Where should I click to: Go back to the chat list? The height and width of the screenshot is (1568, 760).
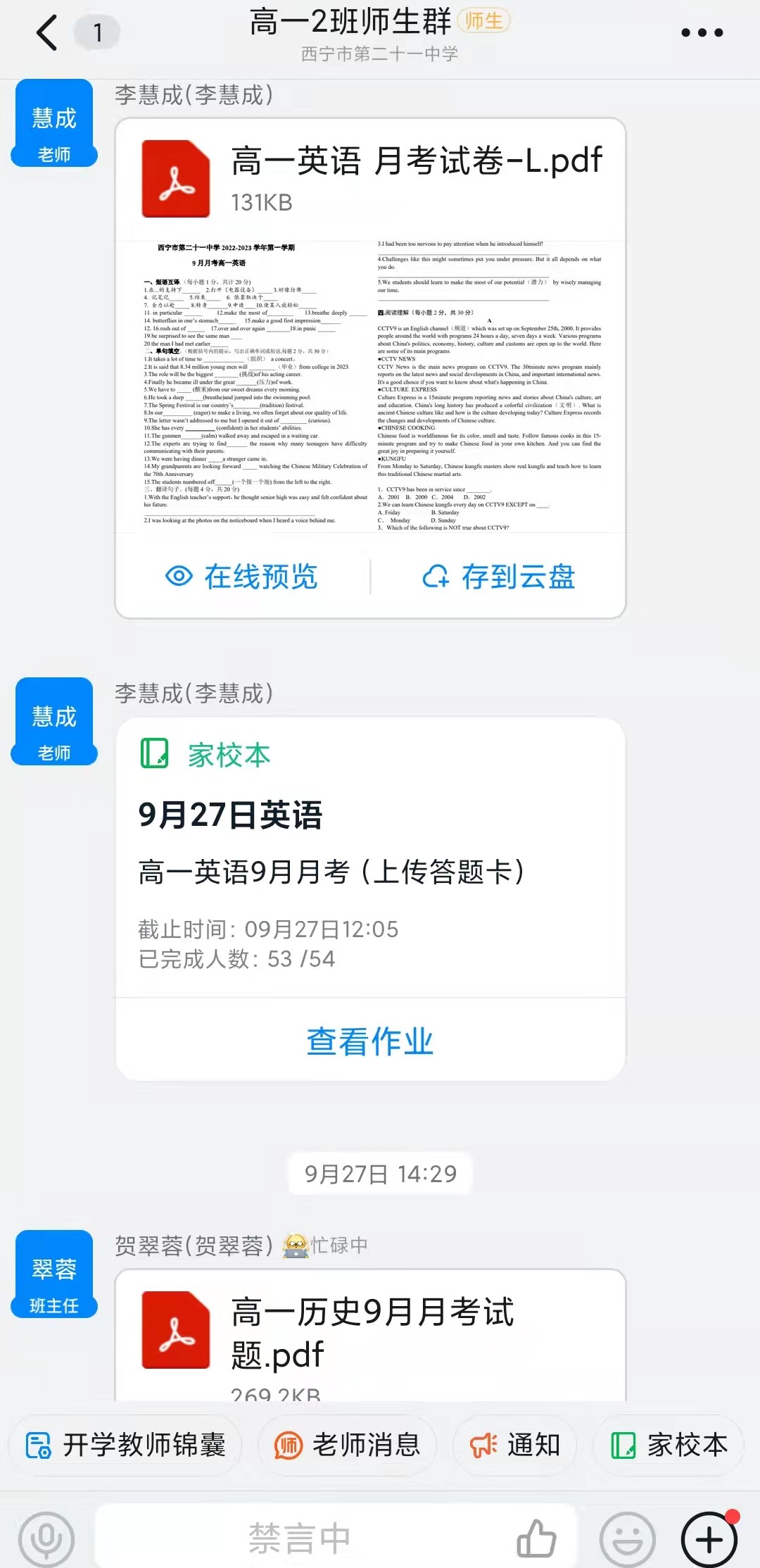[47, 33]
